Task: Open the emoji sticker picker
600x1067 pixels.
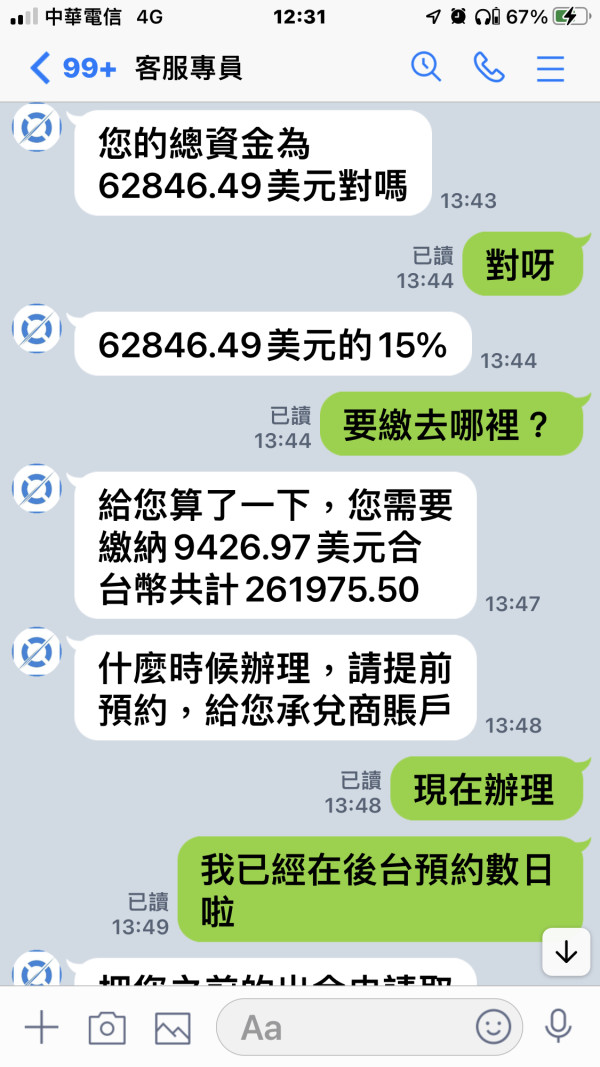Action: coord(493,1027)
